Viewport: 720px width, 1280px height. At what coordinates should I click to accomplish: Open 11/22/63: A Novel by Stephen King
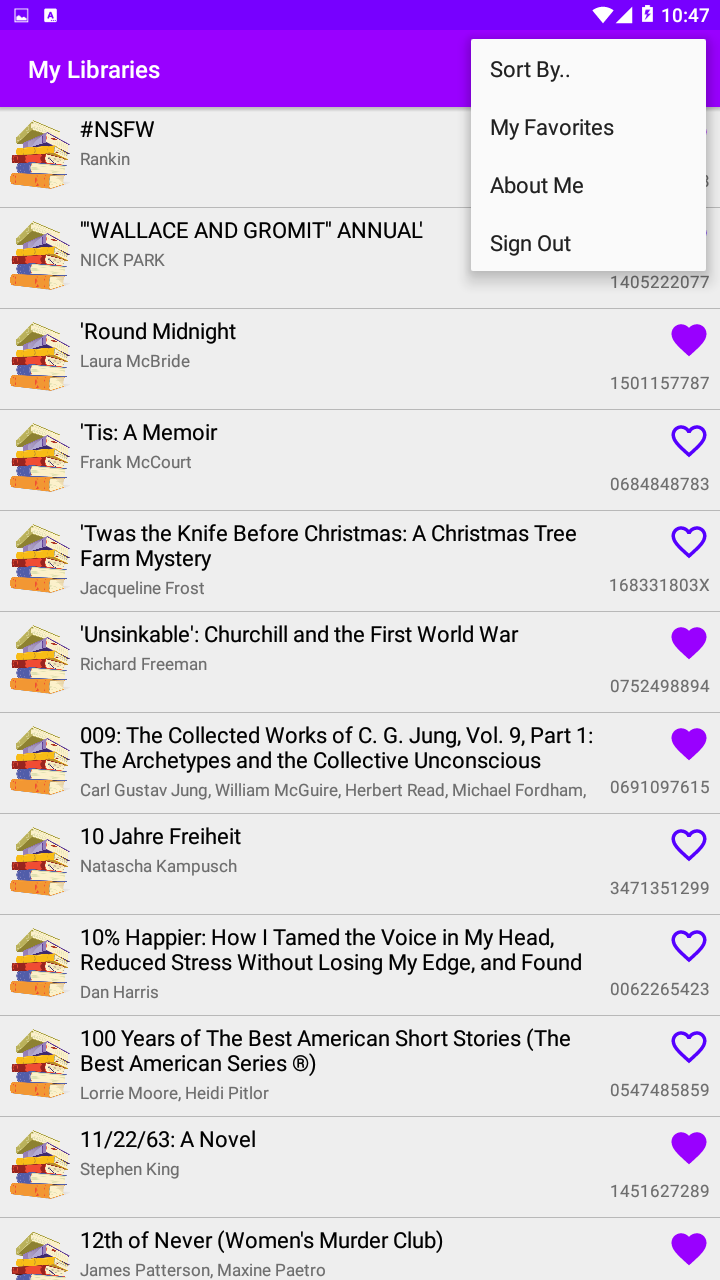pyautogui.click(x=300, y=1153)
